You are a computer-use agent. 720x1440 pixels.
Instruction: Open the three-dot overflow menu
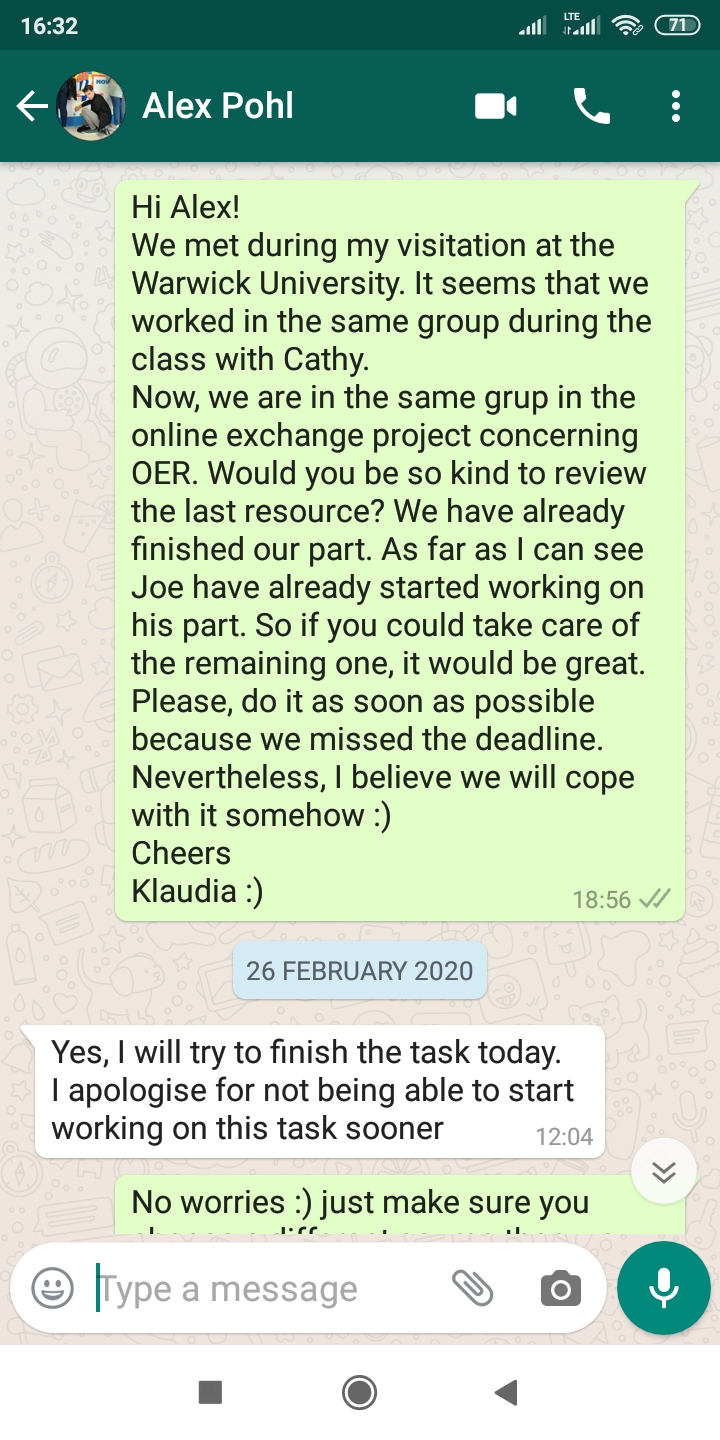click(x=676, y=106)
